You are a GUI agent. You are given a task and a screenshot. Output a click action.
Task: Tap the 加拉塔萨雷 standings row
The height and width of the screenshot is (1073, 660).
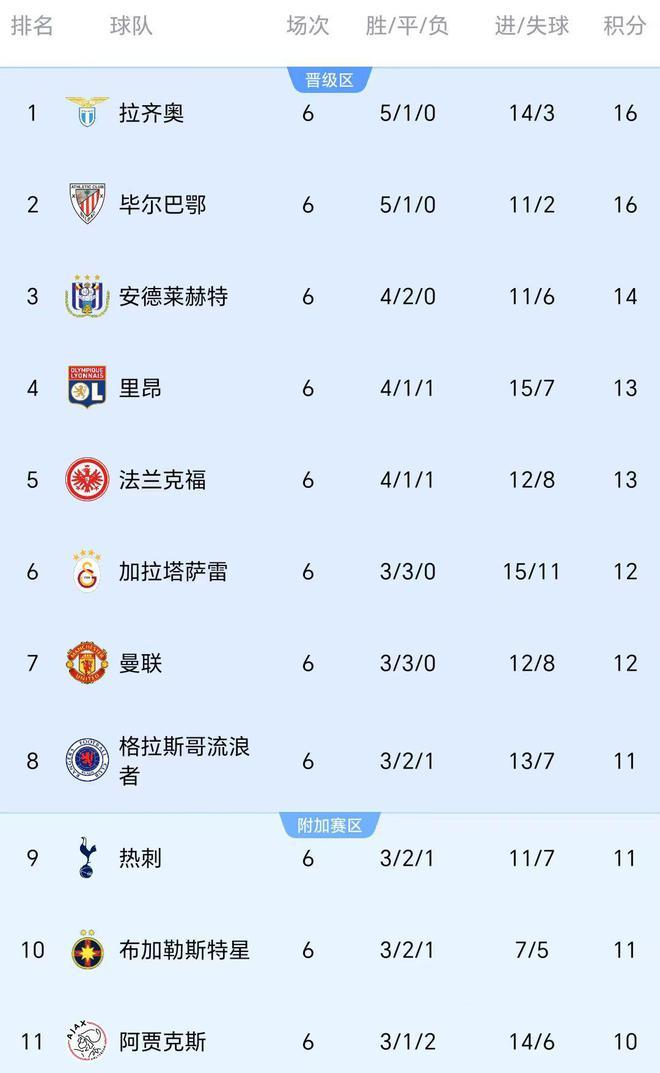click(173, 571)
